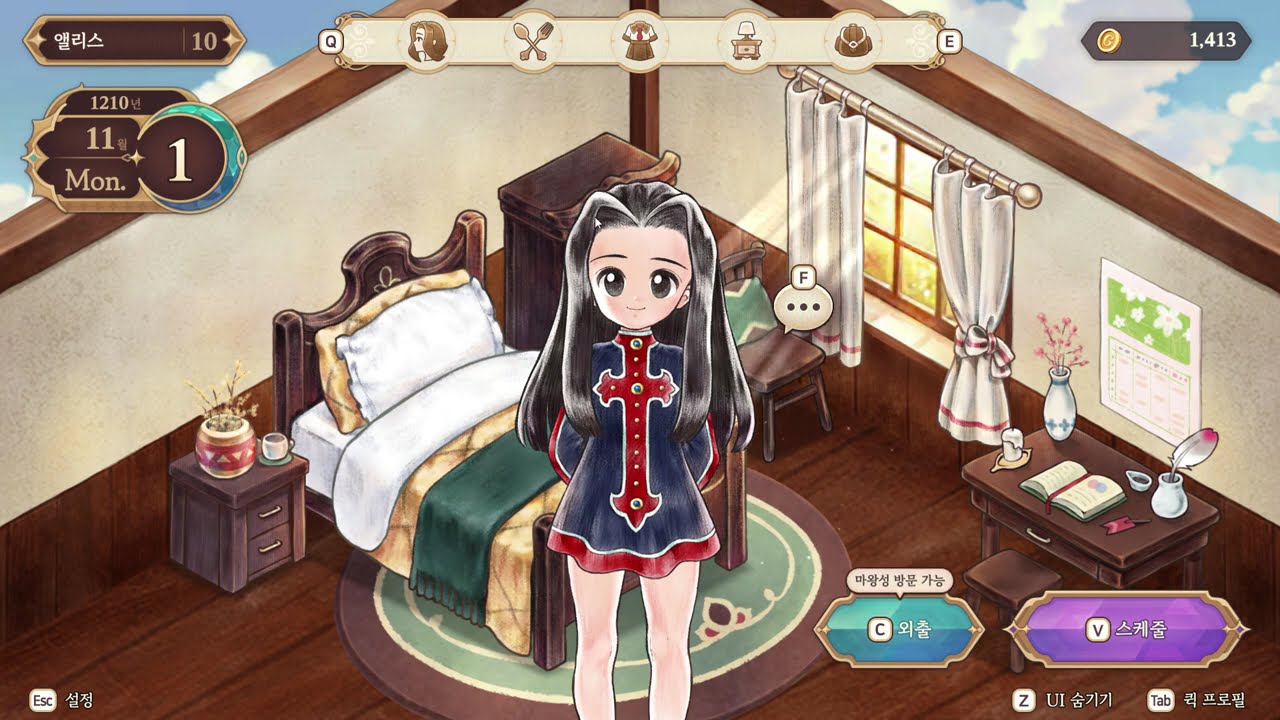Go to previous tab with Q
This screenshot has height=720, width=1280.
[x=330, y=41]
